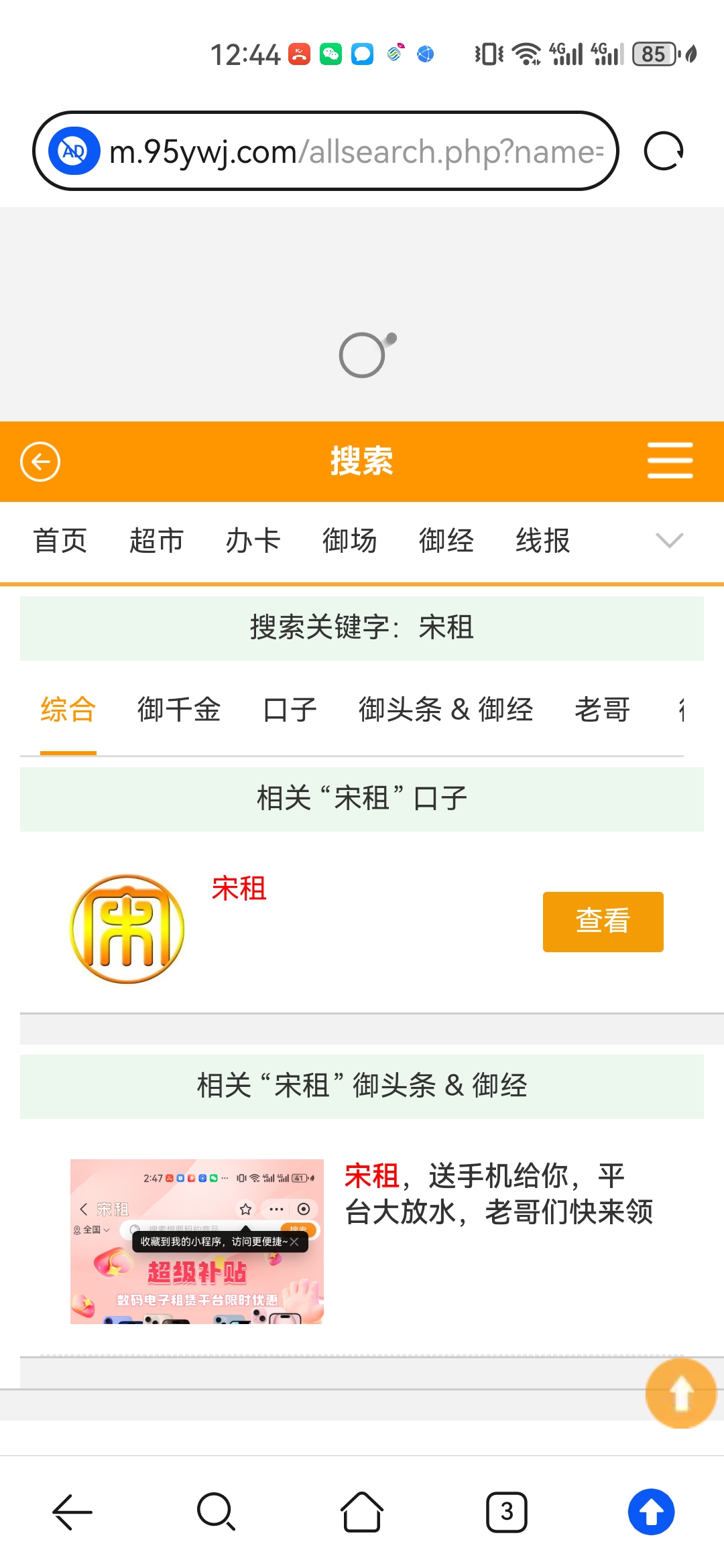Image resolution: width=724 pixels, height=1568 pixels.
Task: Switch to the 御千金 results tab
Action: [179, 710]
